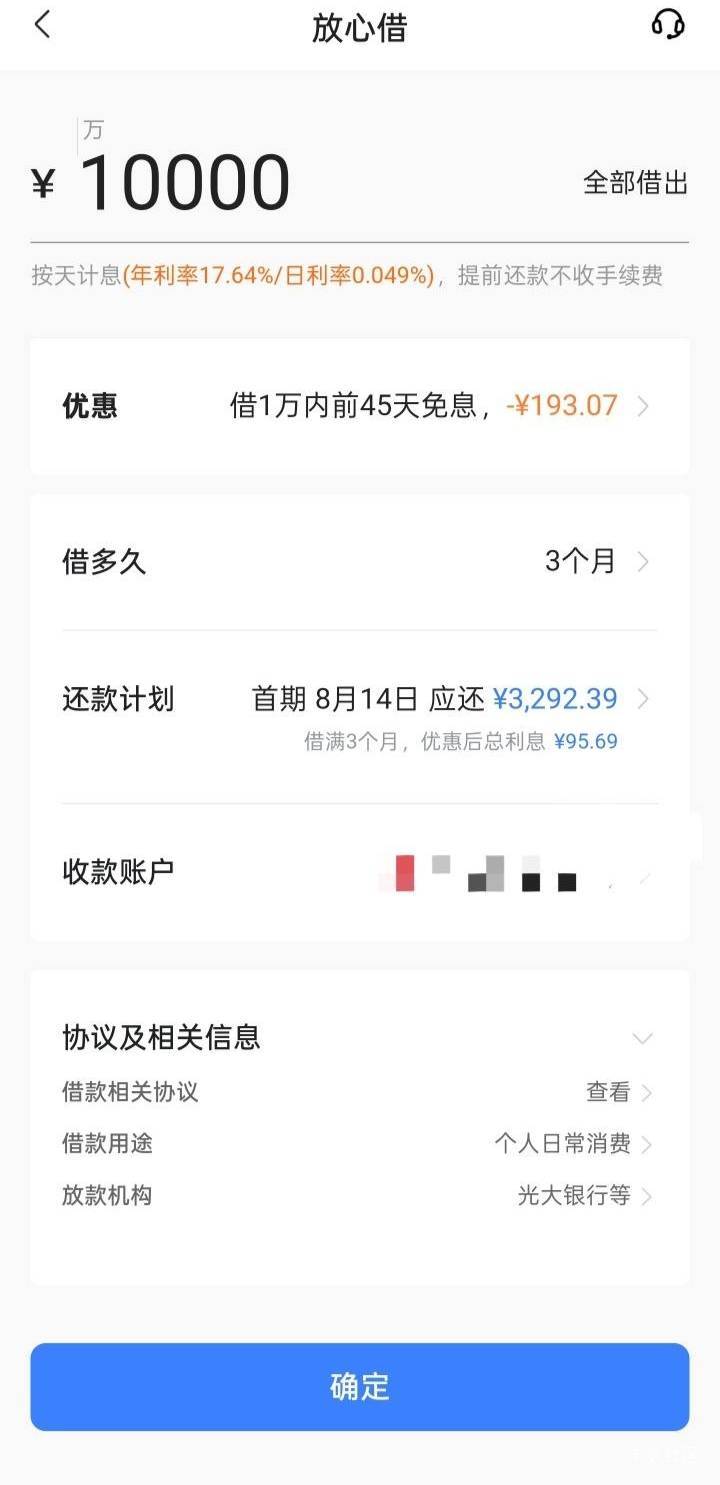Open customer service headset icon
Image resolution: width=720 pixels, height=1485 pixels.
(x=668, y=25)
